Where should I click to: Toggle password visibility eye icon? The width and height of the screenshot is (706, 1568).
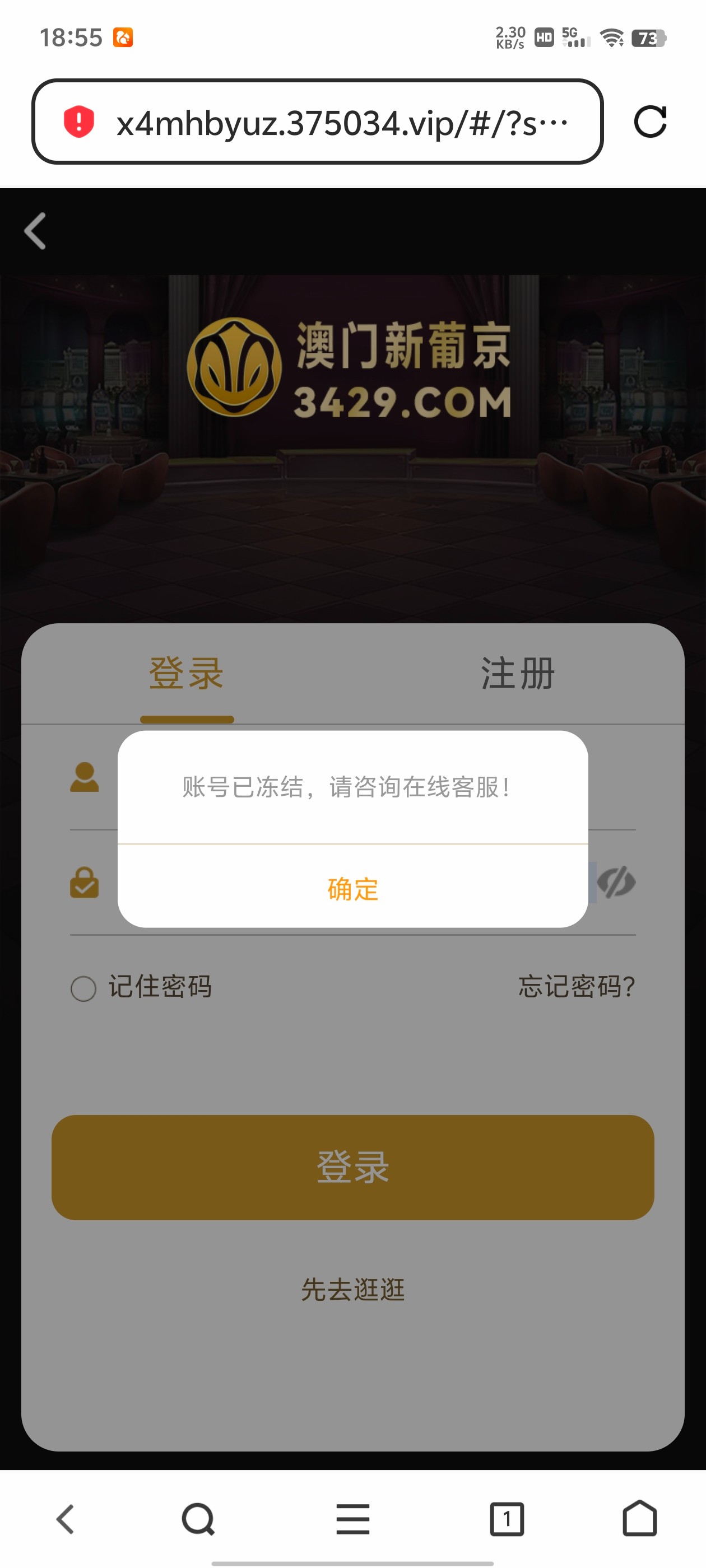click(616, 882)
